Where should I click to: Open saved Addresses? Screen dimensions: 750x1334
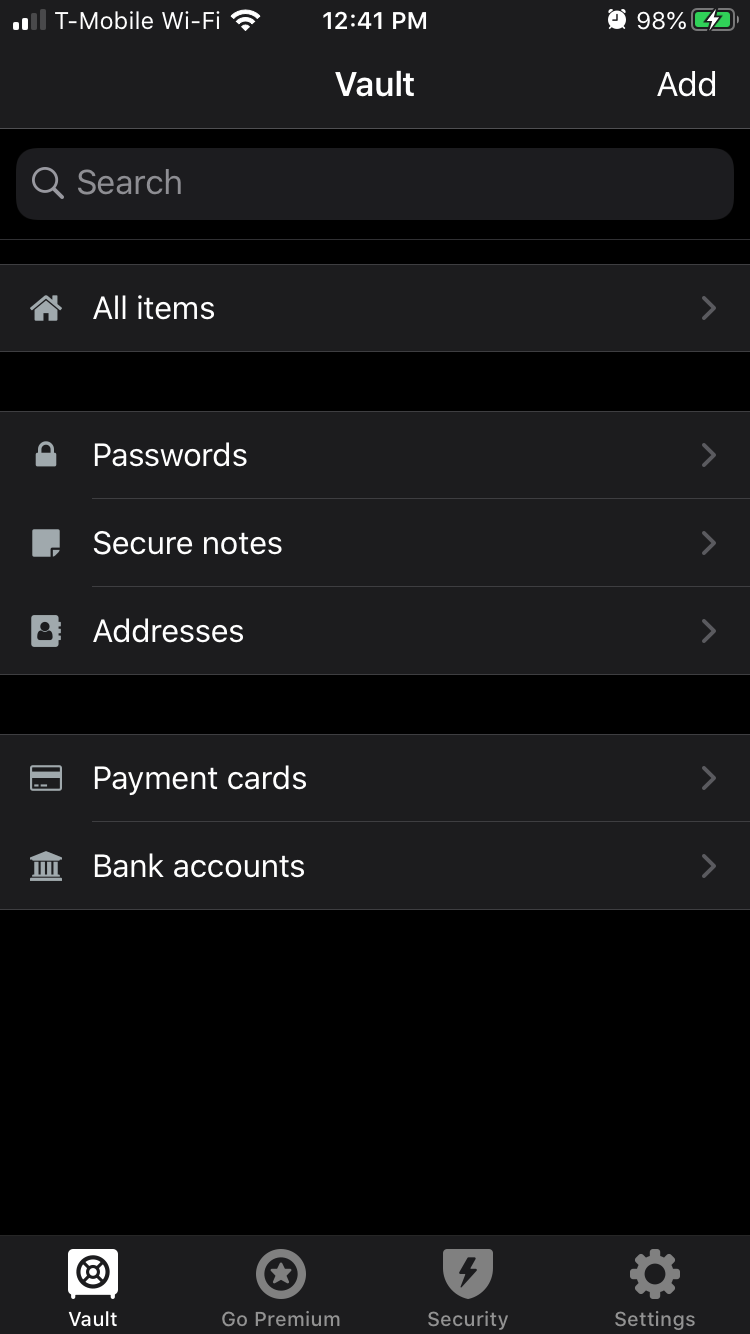click(x=375, y=631)
